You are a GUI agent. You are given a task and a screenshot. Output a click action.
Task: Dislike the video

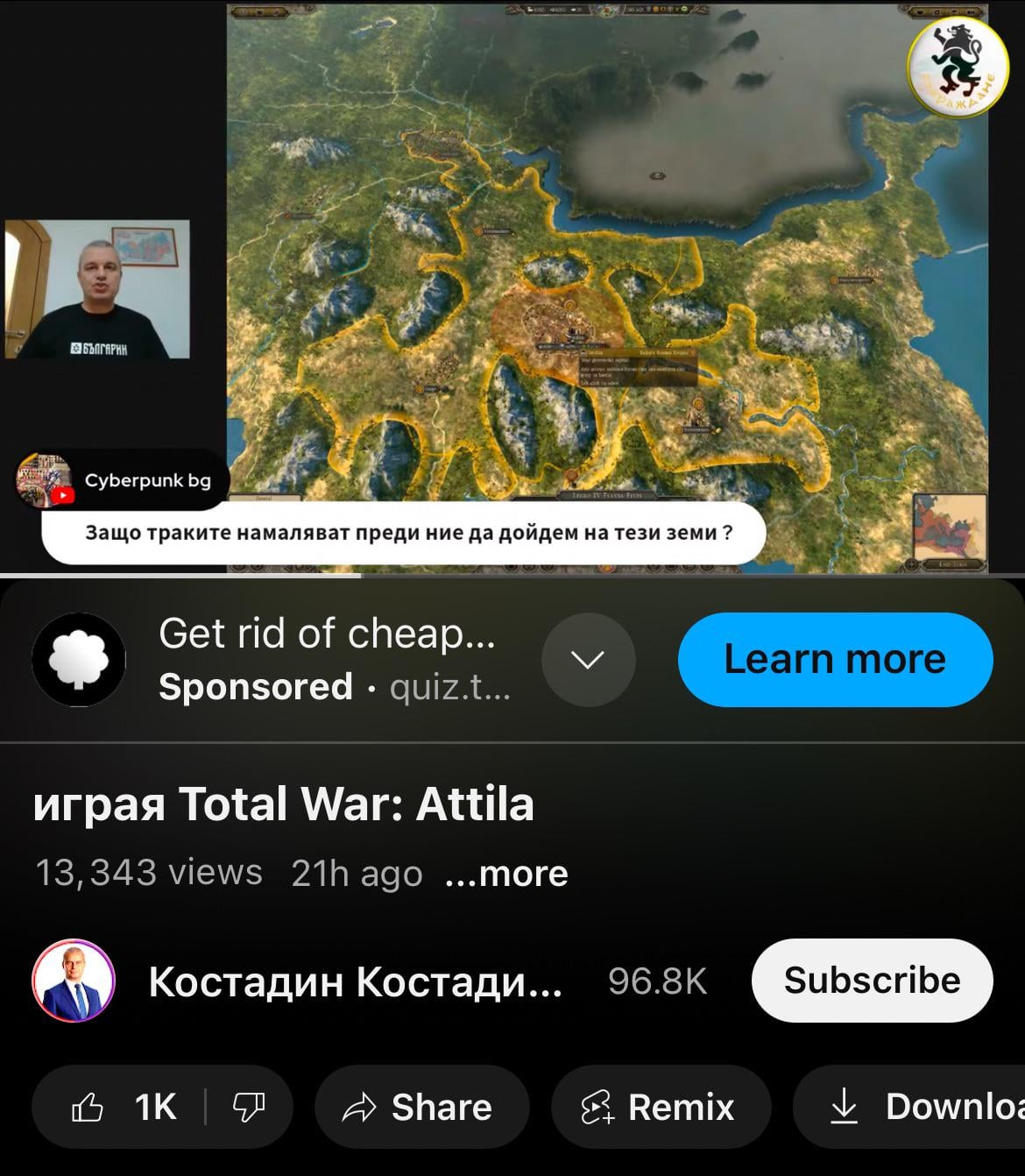point(249,1107)
